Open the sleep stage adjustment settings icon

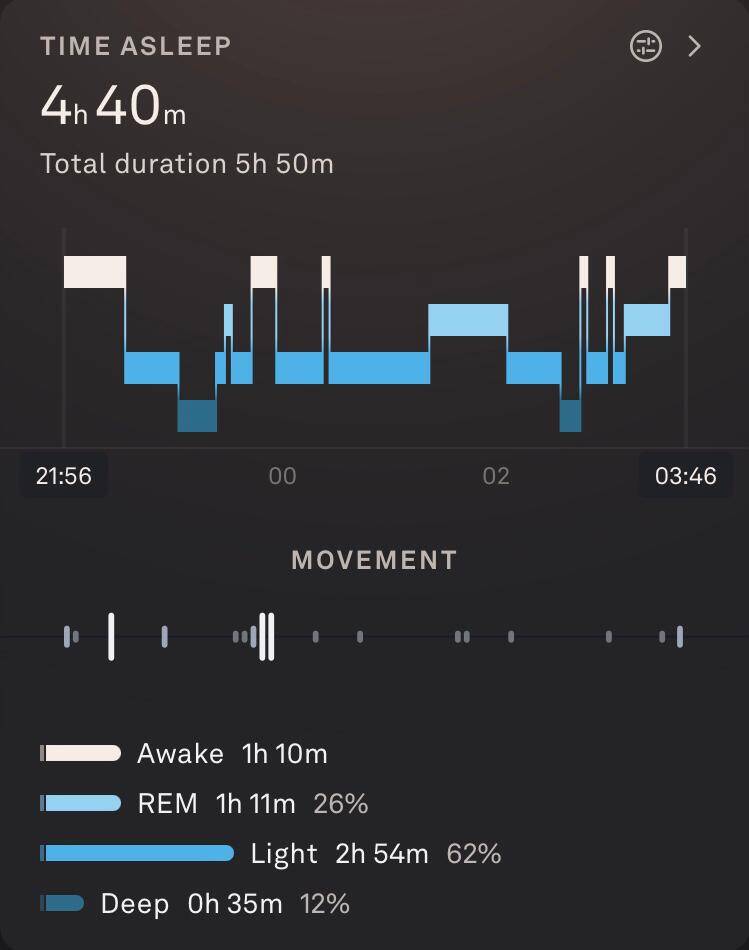(x=646, y=46)
